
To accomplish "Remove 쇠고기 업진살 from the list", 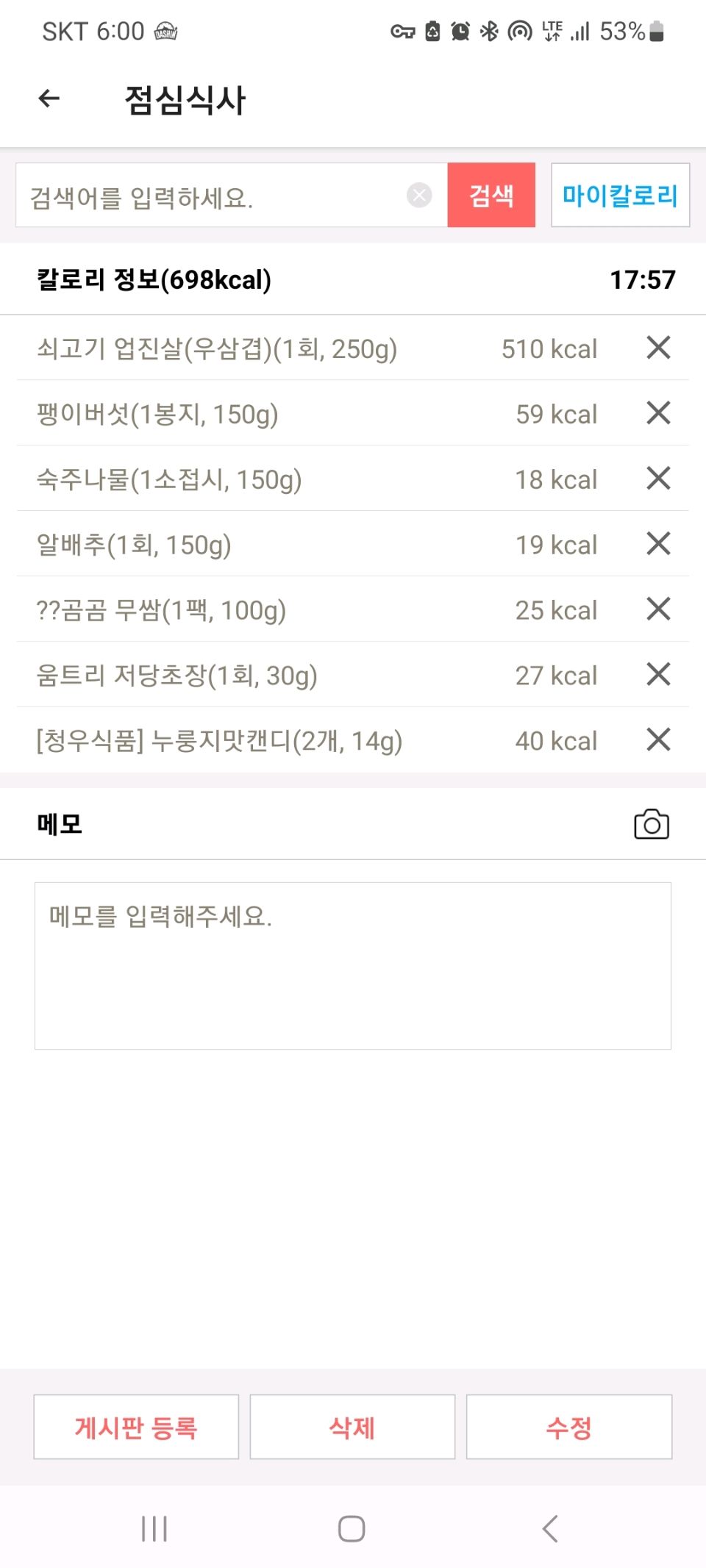I will point(658,348).
